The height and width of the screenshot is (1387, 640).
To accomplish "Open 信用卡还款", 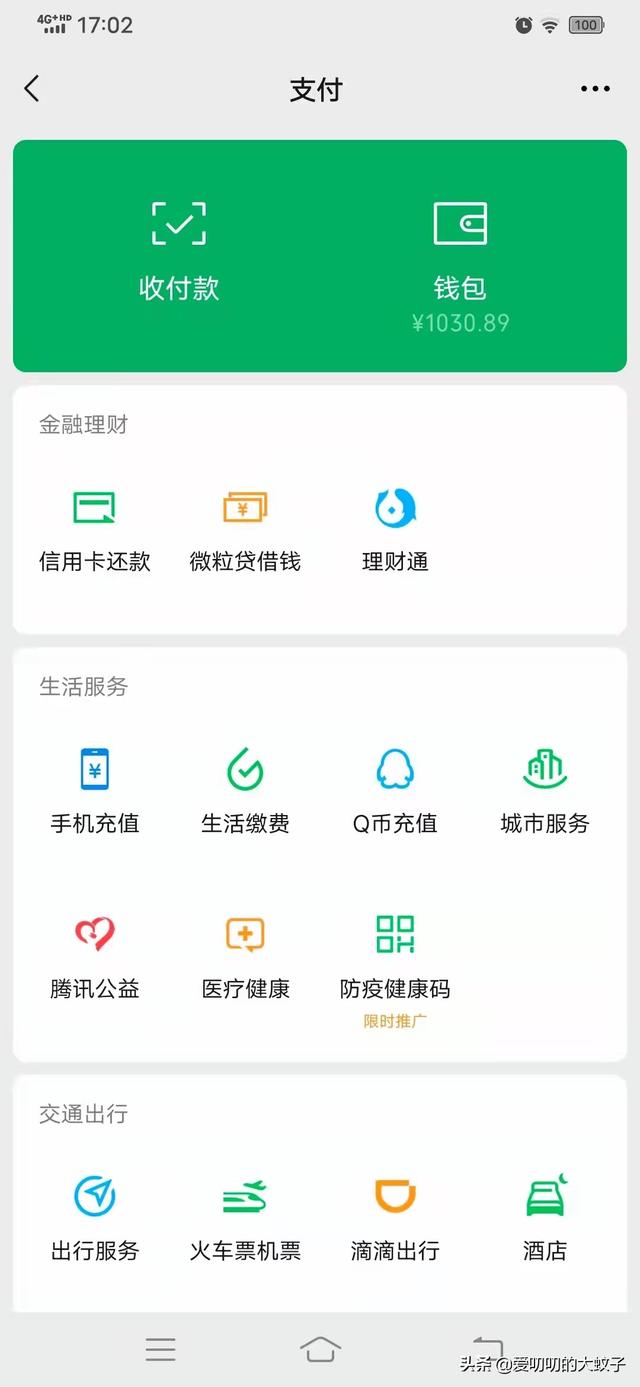I will (x=95, y=530).
